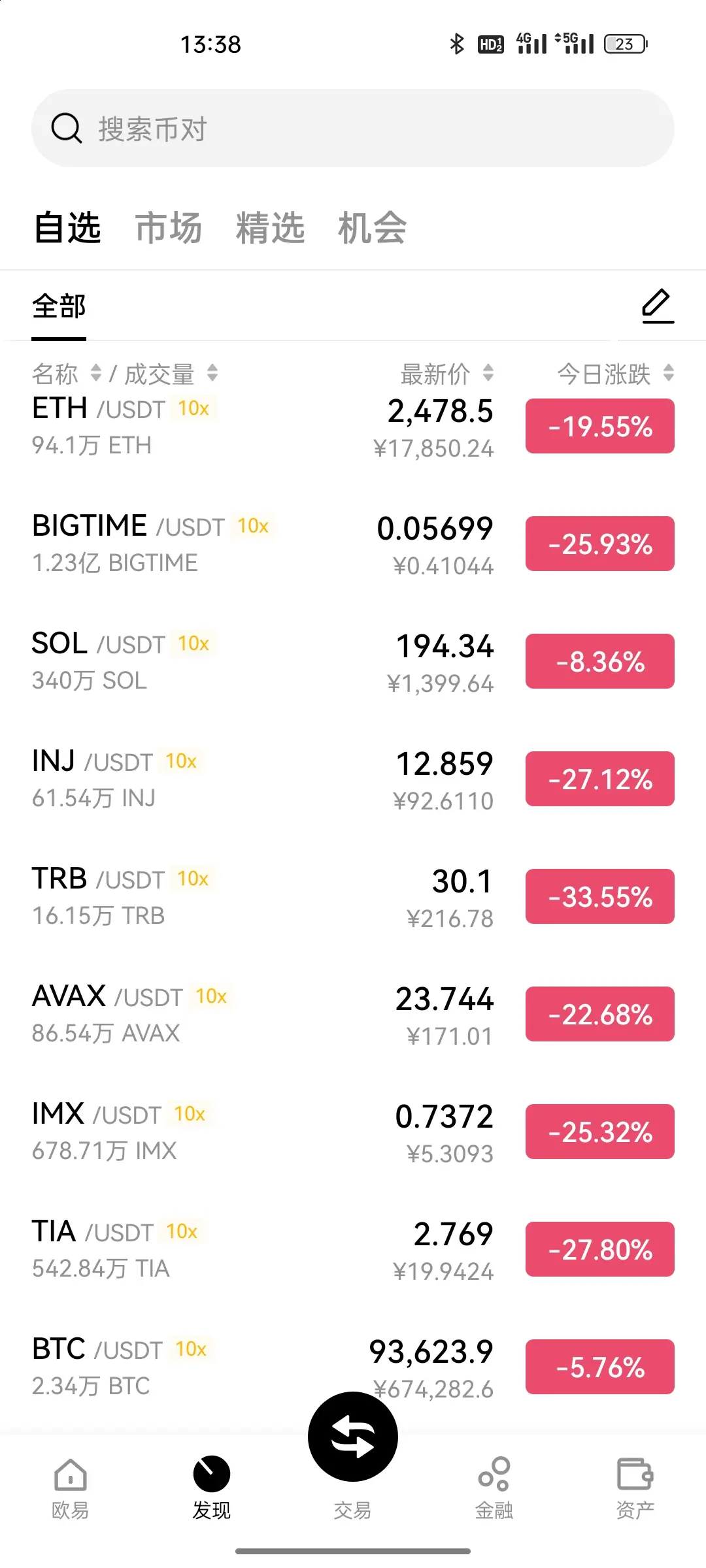Sort the list by 今日涨跌
Viewport: 706px width, 1568px height.
pyautogui.click(x=614, y=374)
